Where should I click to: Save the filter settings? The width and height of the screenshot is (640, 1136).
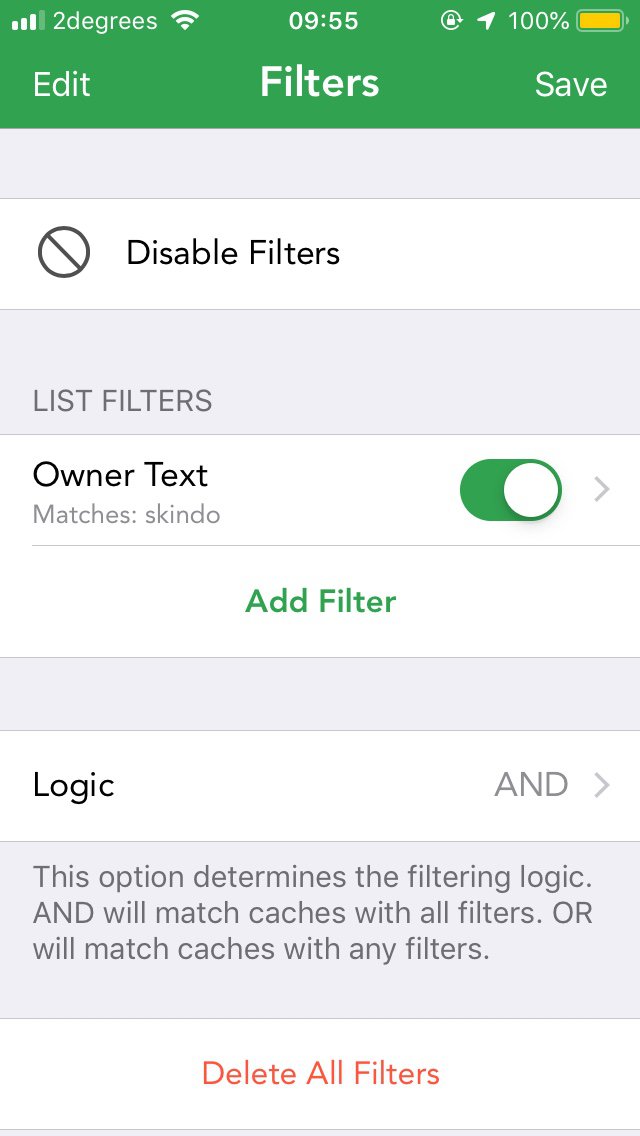click(570, 84)
